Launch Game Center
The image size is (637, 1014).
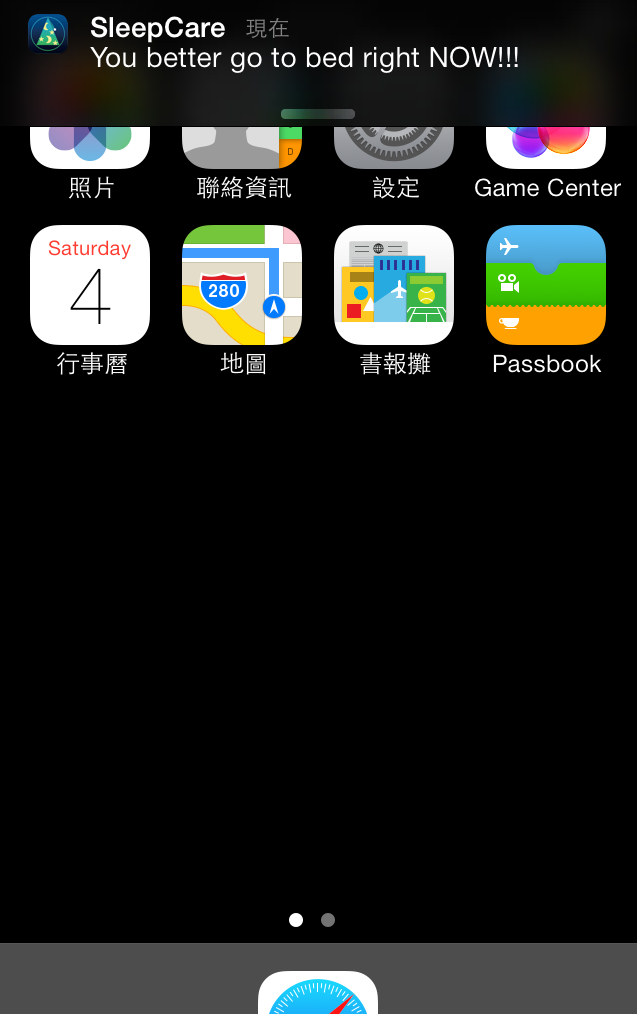click(x=546, y=148)
